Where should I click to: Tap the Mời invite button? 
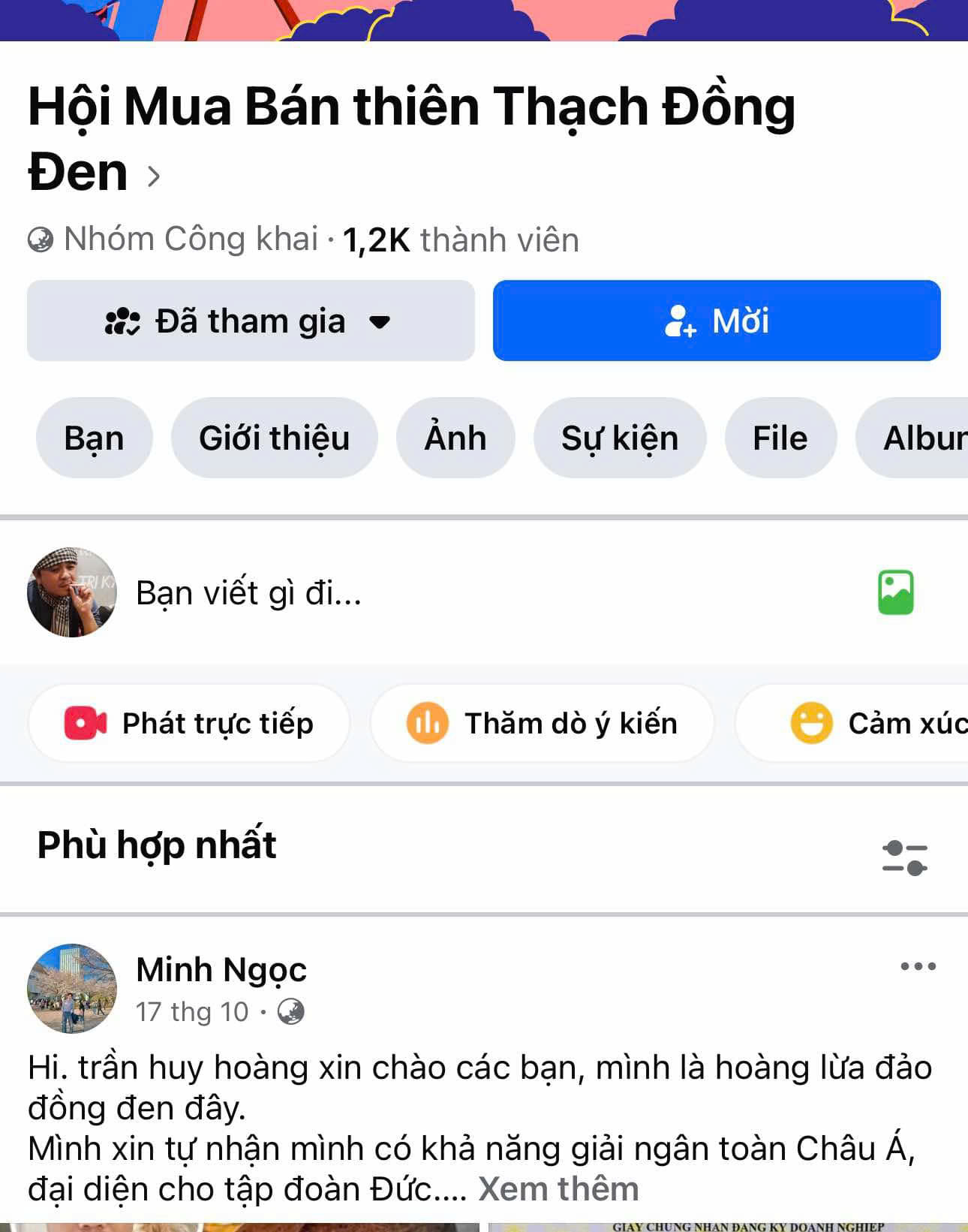(716, 321)
